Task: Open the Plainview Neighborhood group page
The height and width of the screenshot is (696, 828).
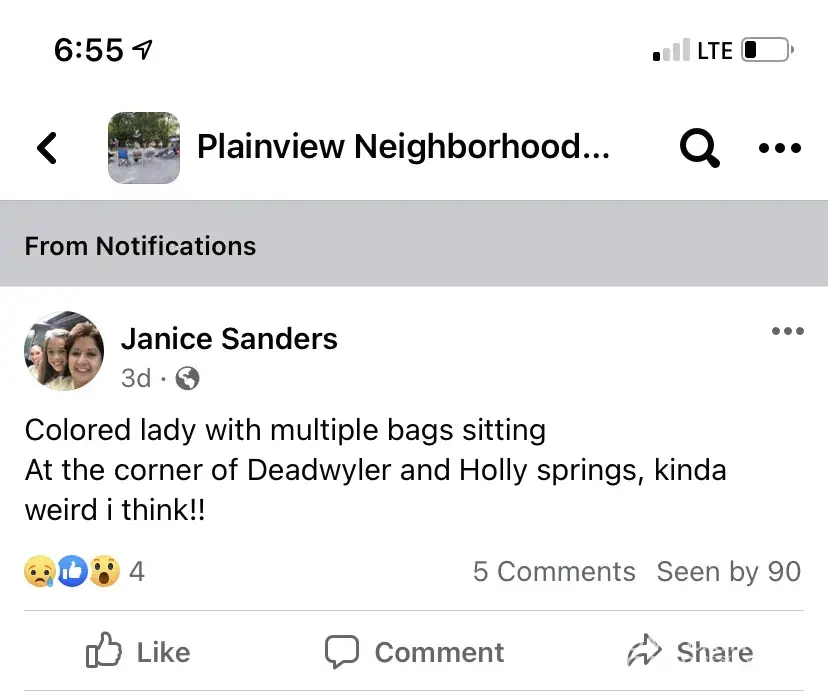Action: (402, 147)
